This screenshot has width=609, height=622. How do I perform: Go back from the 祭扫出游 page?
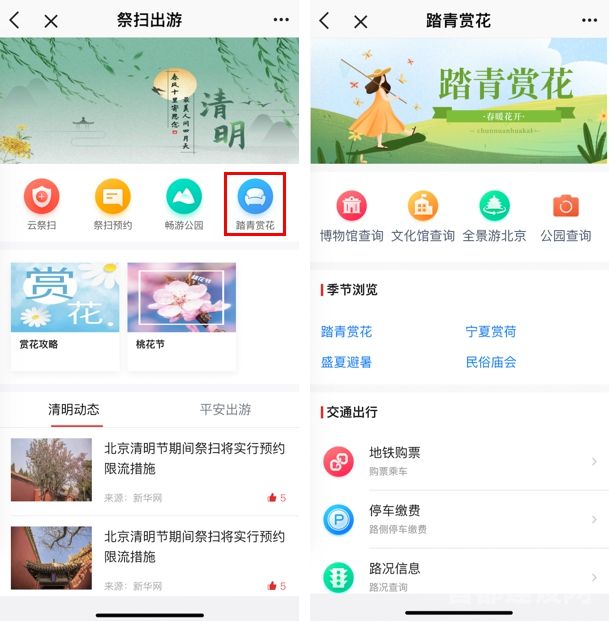click(14, 20)
